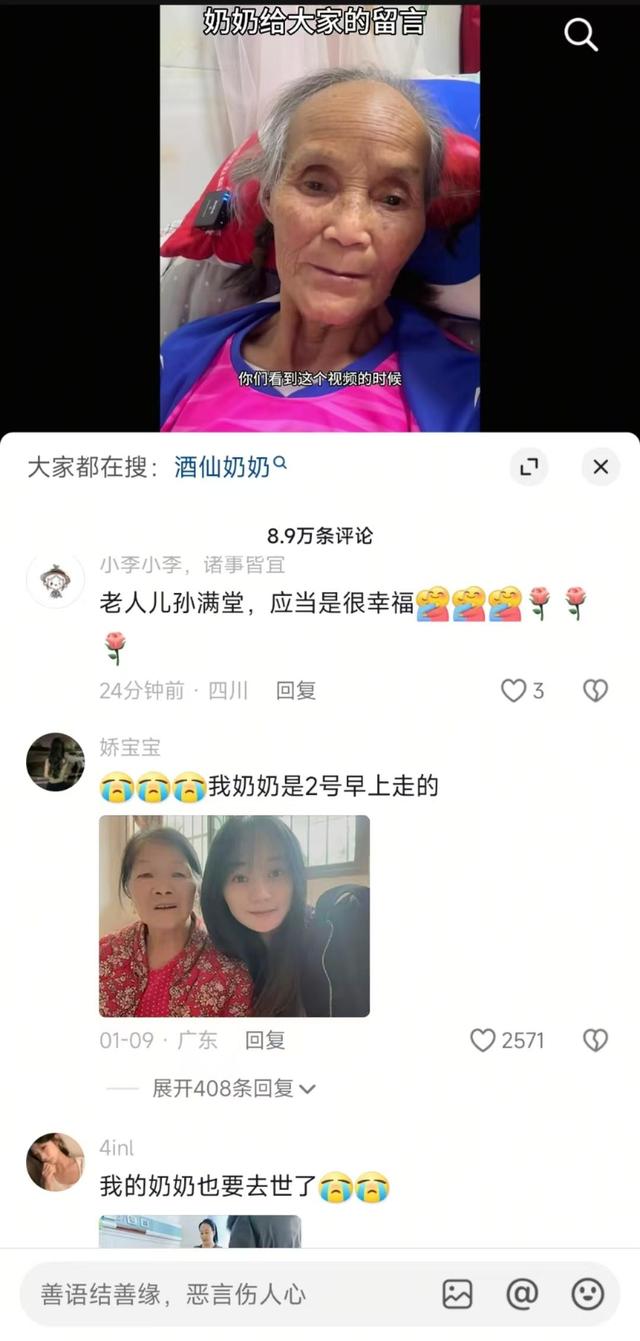Open the emoji picker

587,1294
